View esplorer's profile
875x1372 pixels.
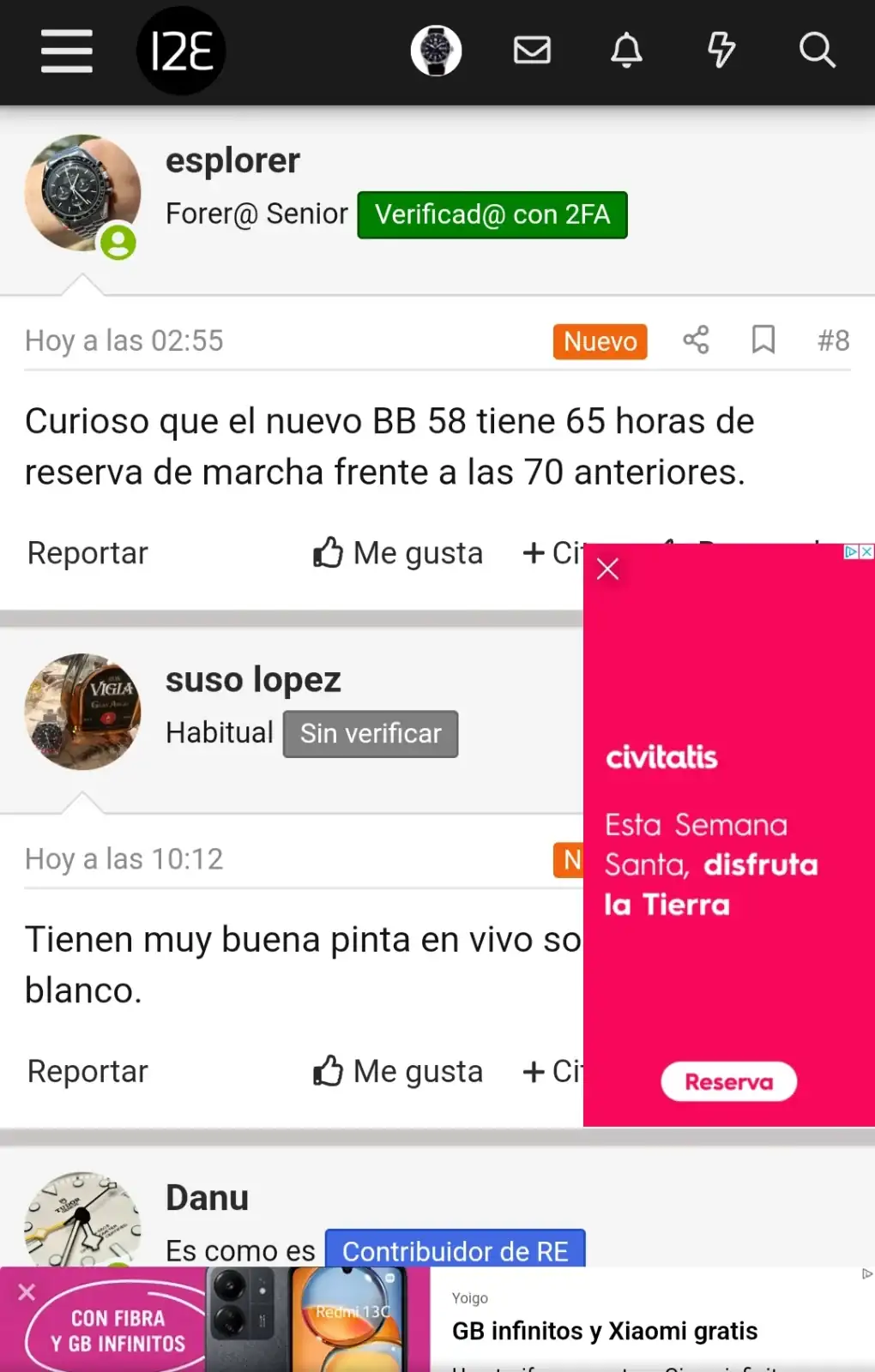tap(232, 160)
